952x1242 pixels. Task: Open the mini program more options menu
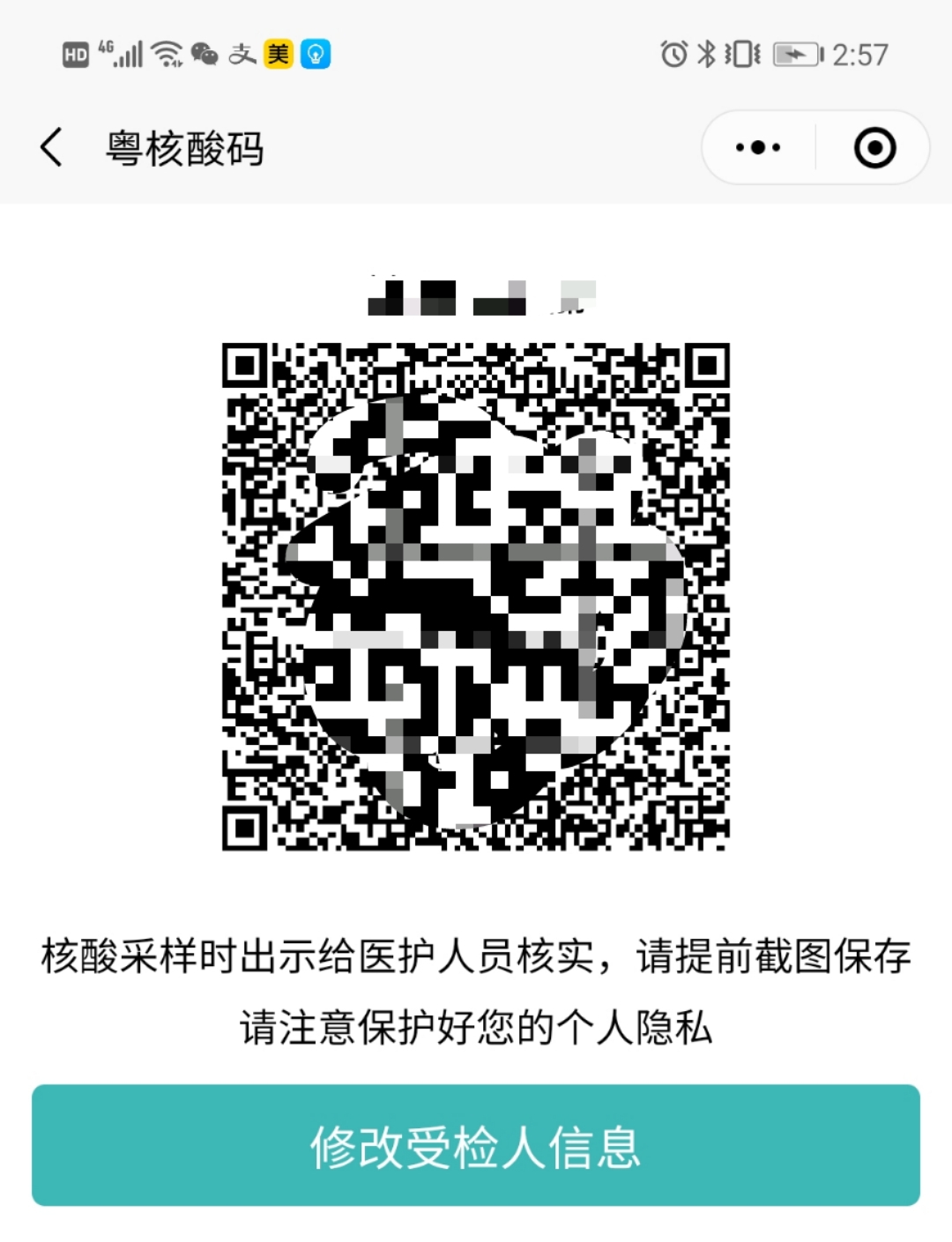click(758, 147)
